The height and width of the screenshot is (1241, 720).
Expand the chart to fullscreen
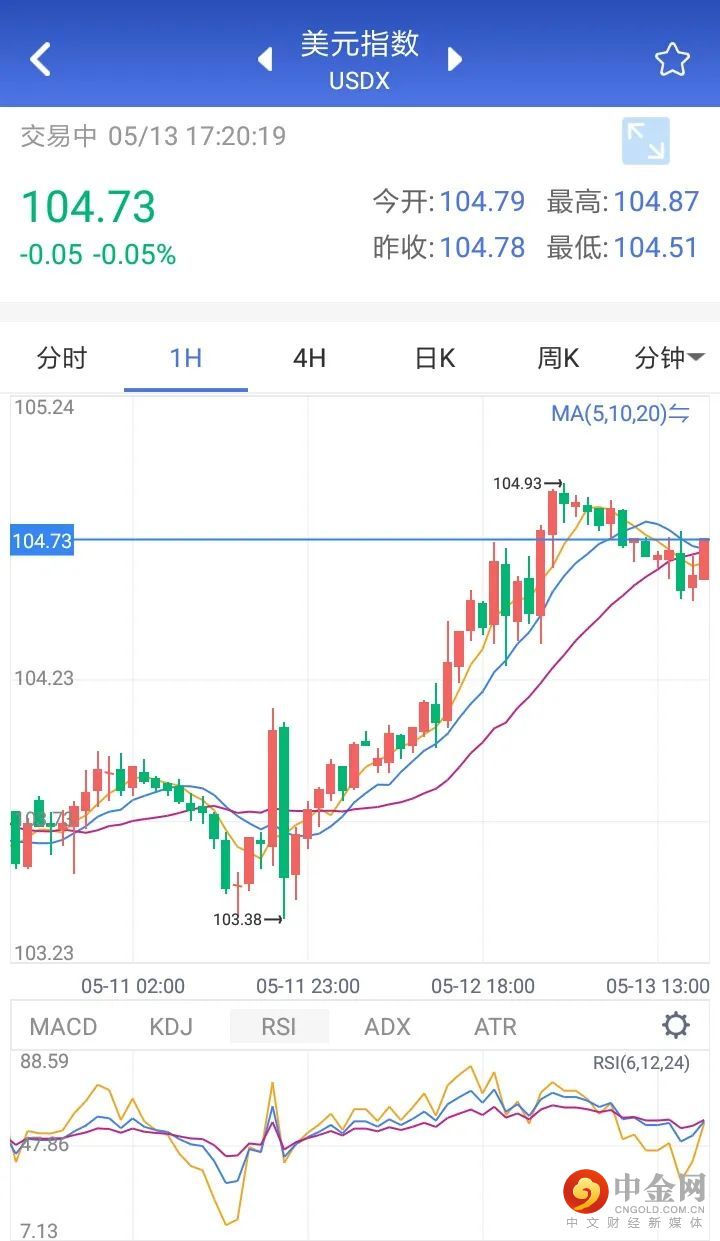point(645,141)
